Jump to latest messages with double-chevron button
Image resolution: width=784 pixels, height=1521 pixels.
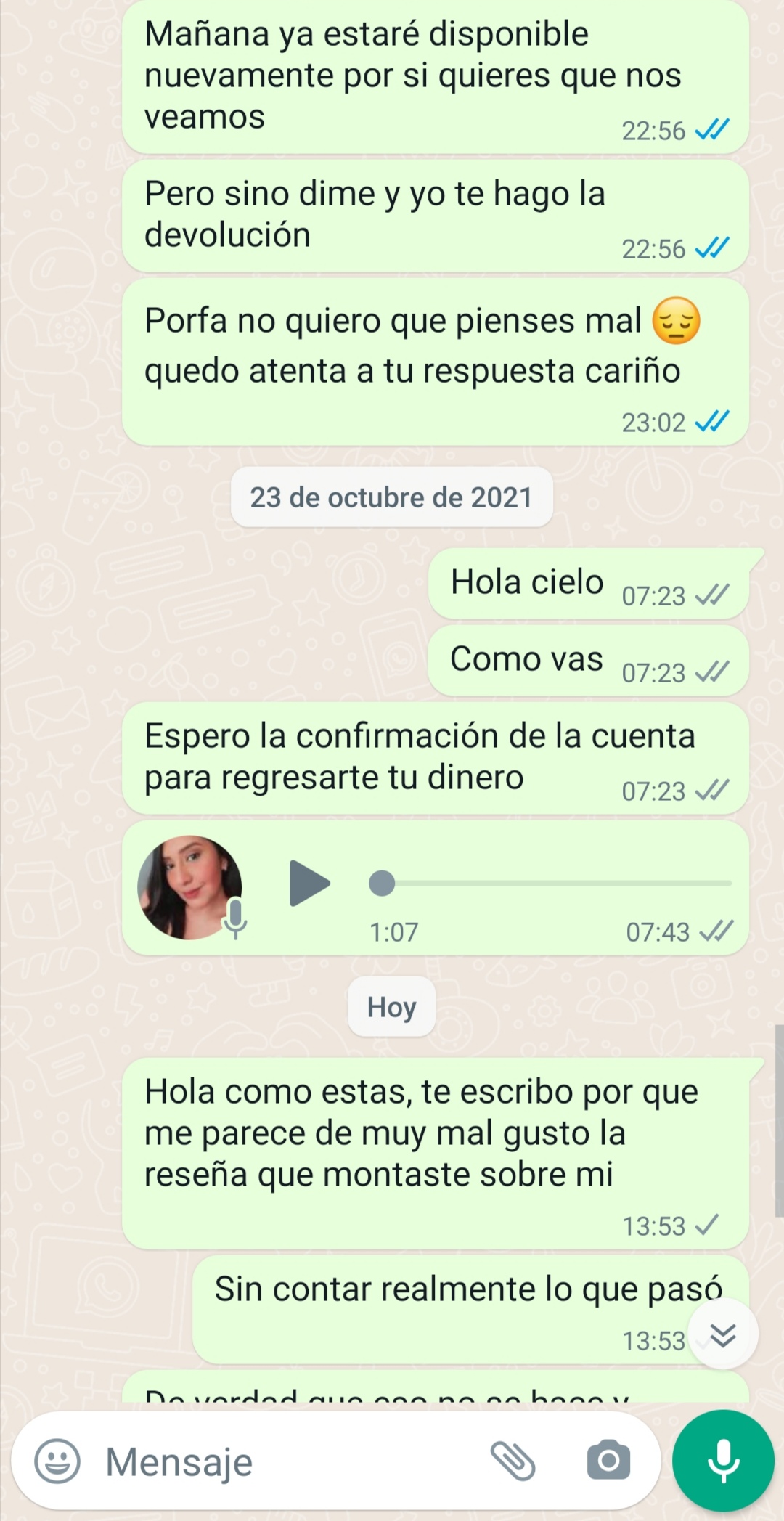(723, 1334)
